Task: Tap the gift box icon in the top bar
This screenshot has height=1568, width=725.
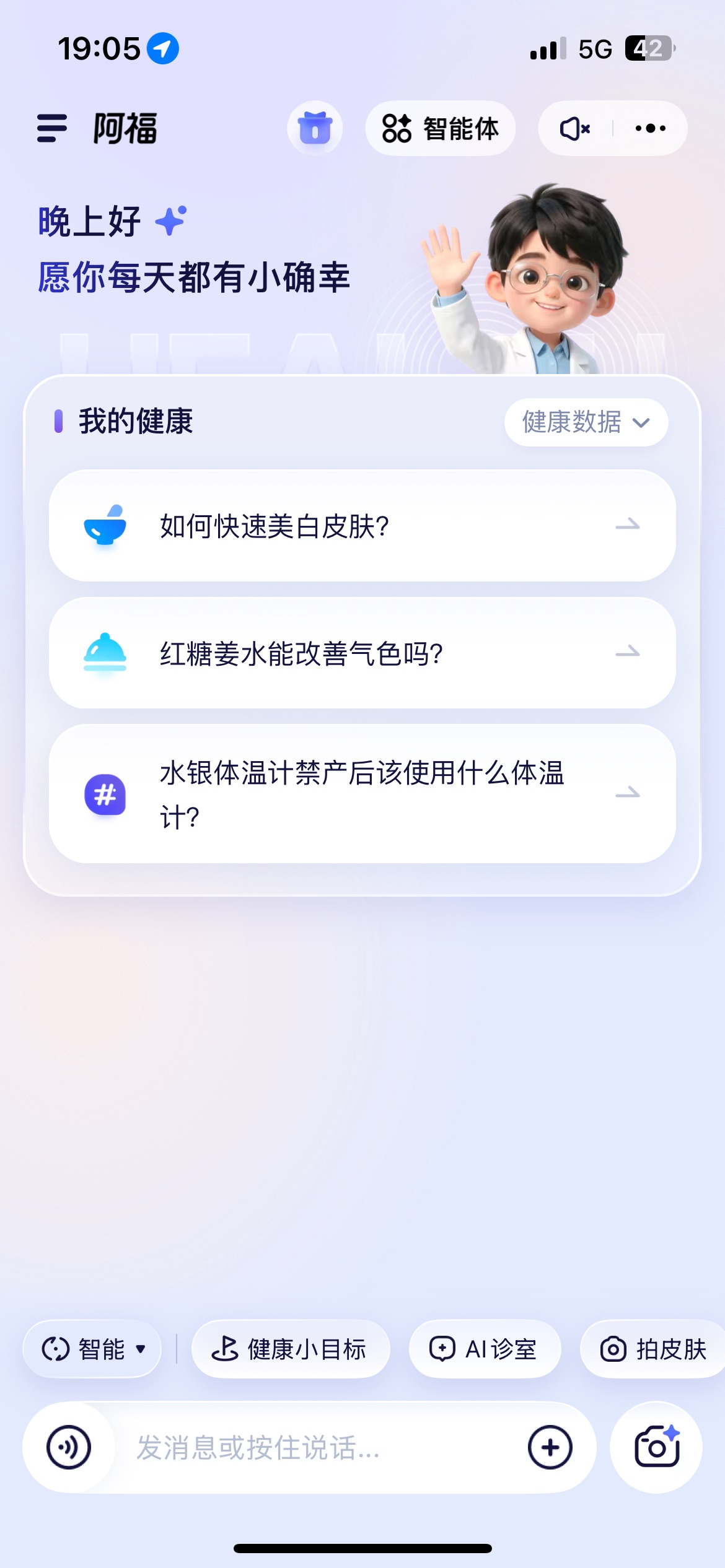Action: [x=315, y=128]
